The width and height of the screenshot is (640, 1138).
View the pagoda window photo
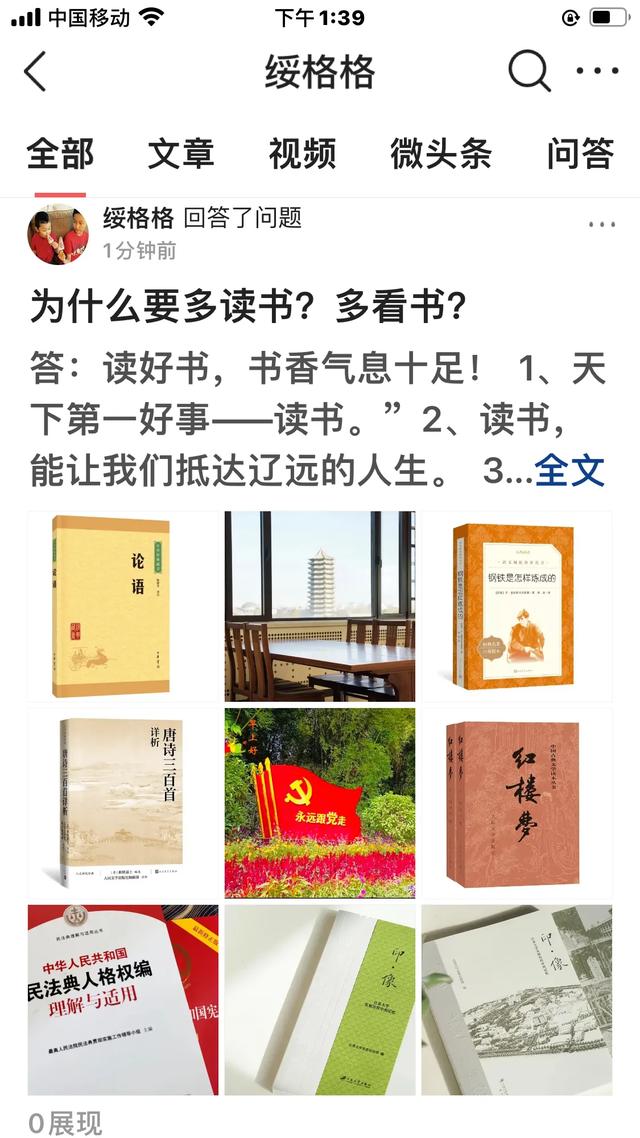pos(319,606)
